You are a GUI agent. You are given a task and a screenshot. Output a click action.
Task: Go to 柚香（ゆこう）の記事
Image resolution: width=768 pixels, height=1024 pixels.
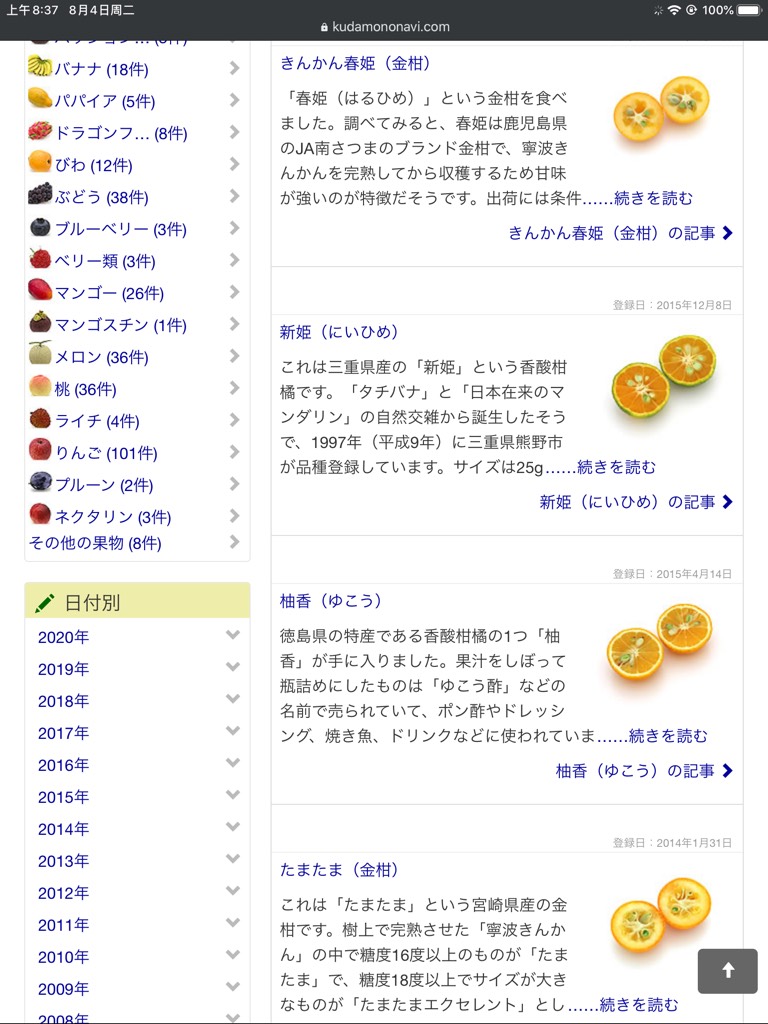(x=644, y=771)
